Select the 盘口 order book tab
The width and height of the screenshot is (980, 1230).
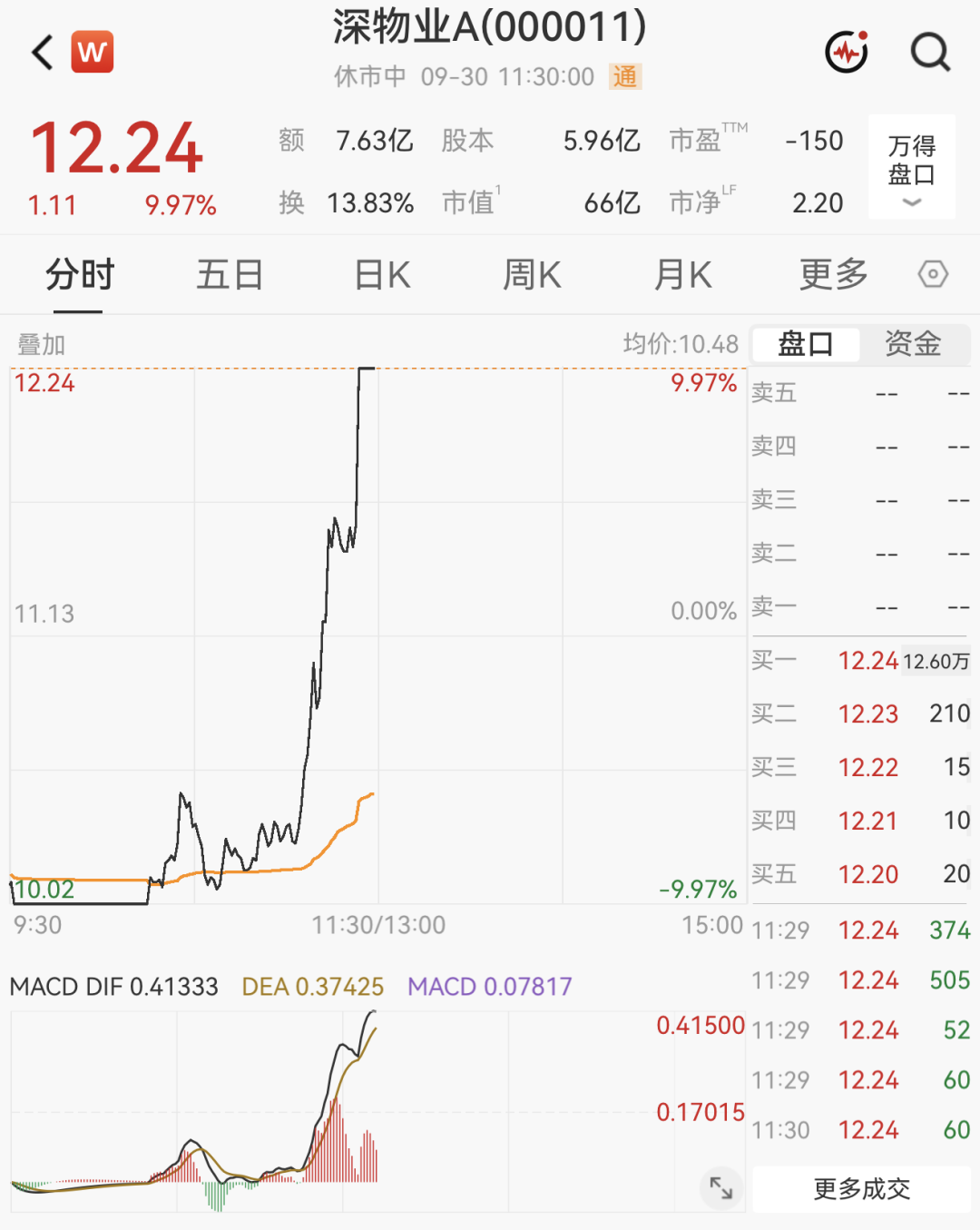pos(806,344)
